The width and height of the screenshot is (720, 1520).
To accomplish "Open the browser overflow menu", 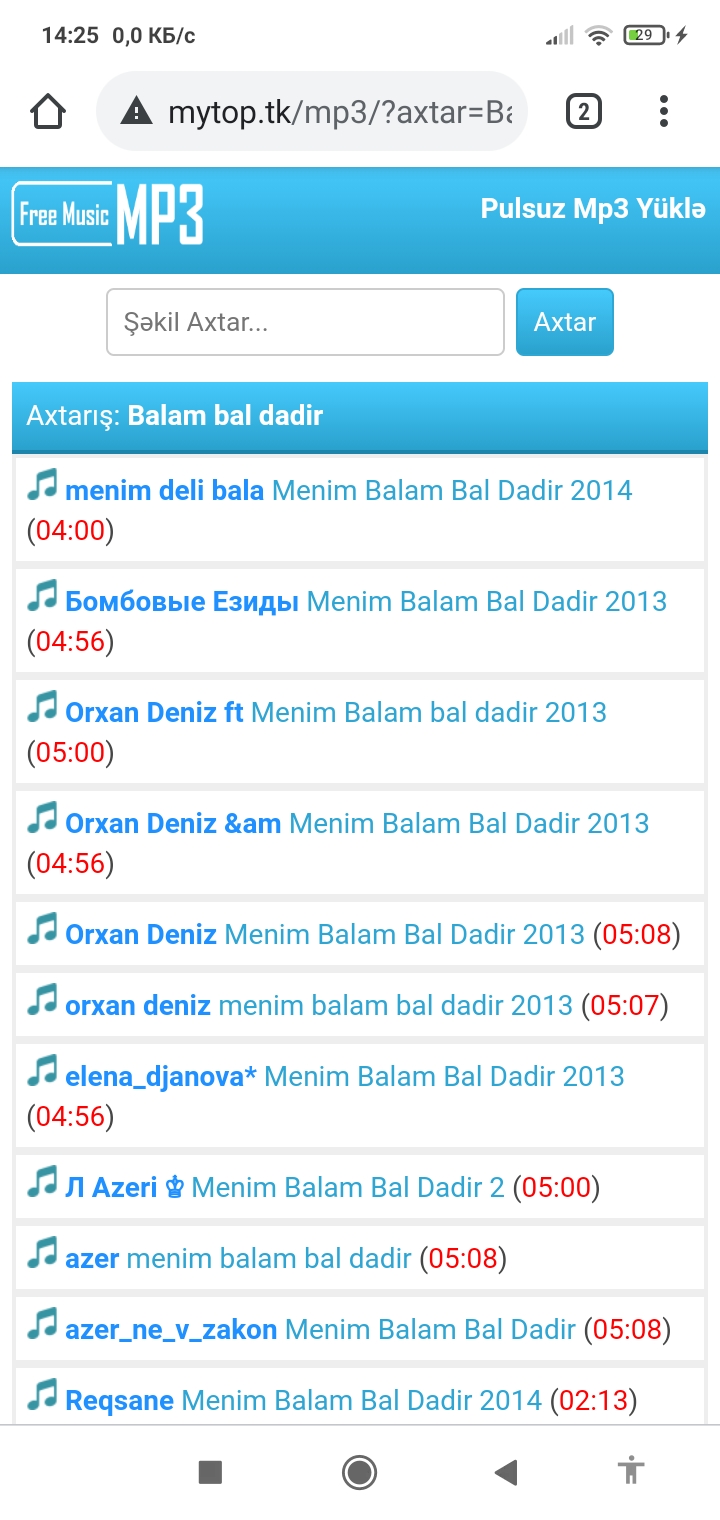I will pos(664,112).
